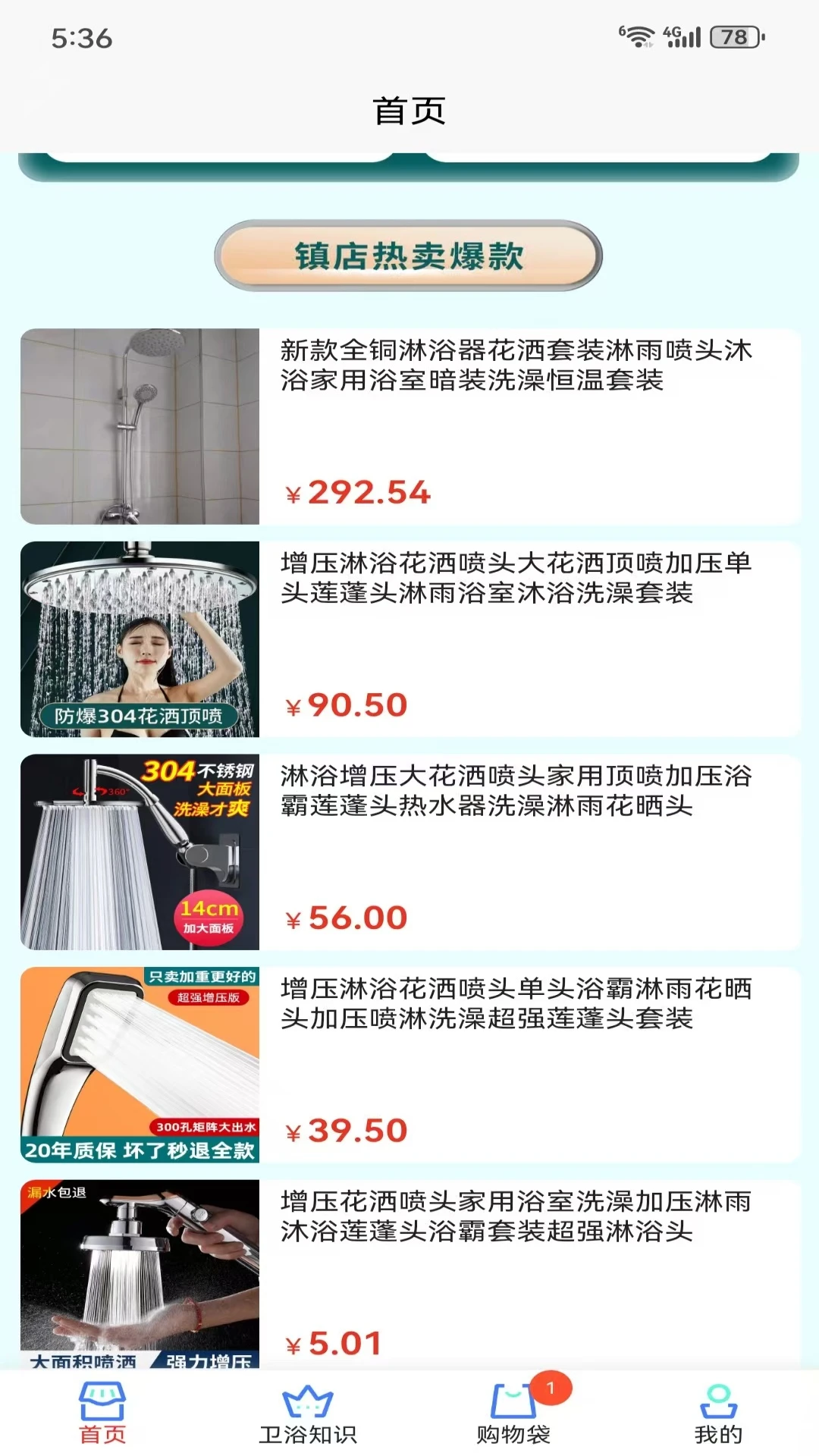This screenshot has height=1456, width=819.
Task: Open the 镇店热卖爆款 hot sale banner
Action: pyautogui.click(x=409, y=256)
